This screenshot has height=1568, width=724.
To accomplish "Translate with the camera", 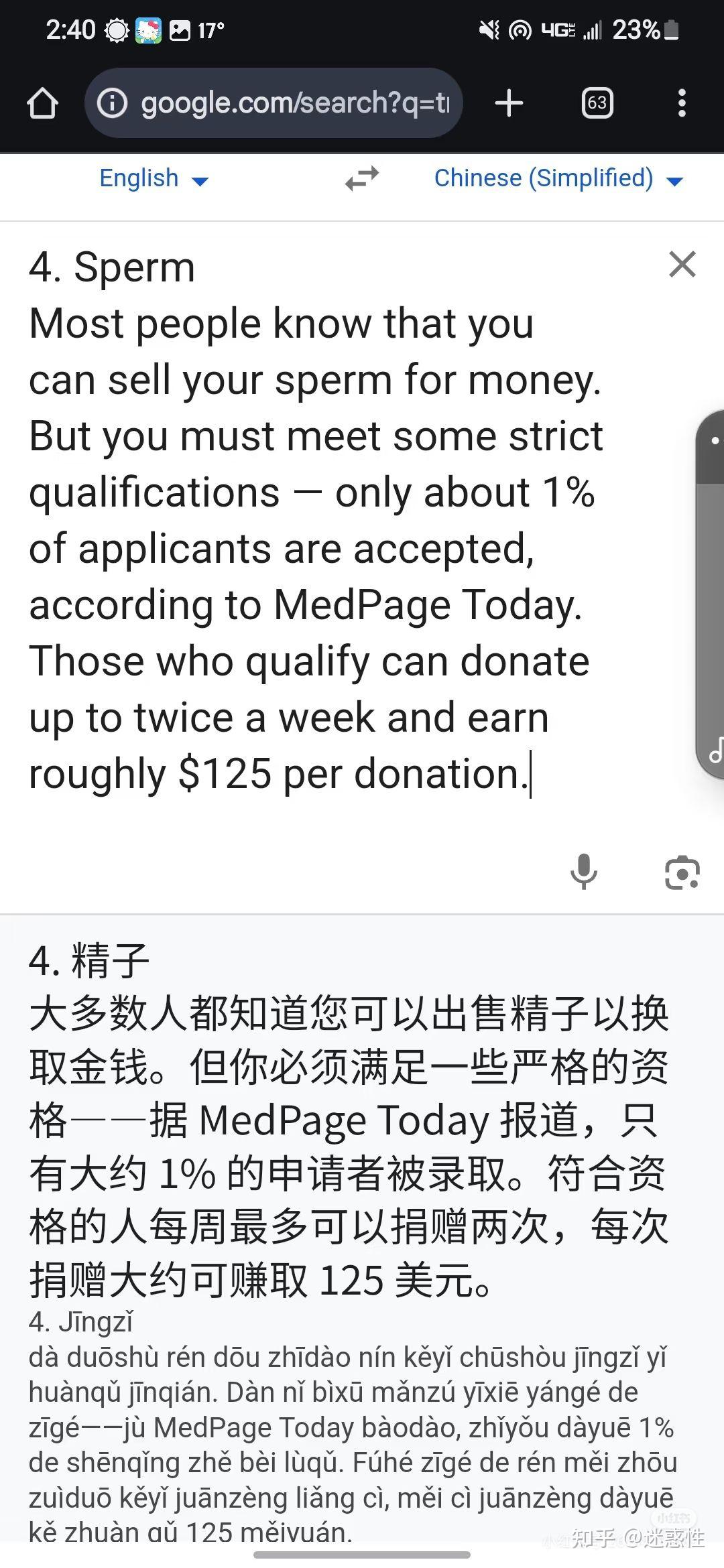I will point(682,873).
